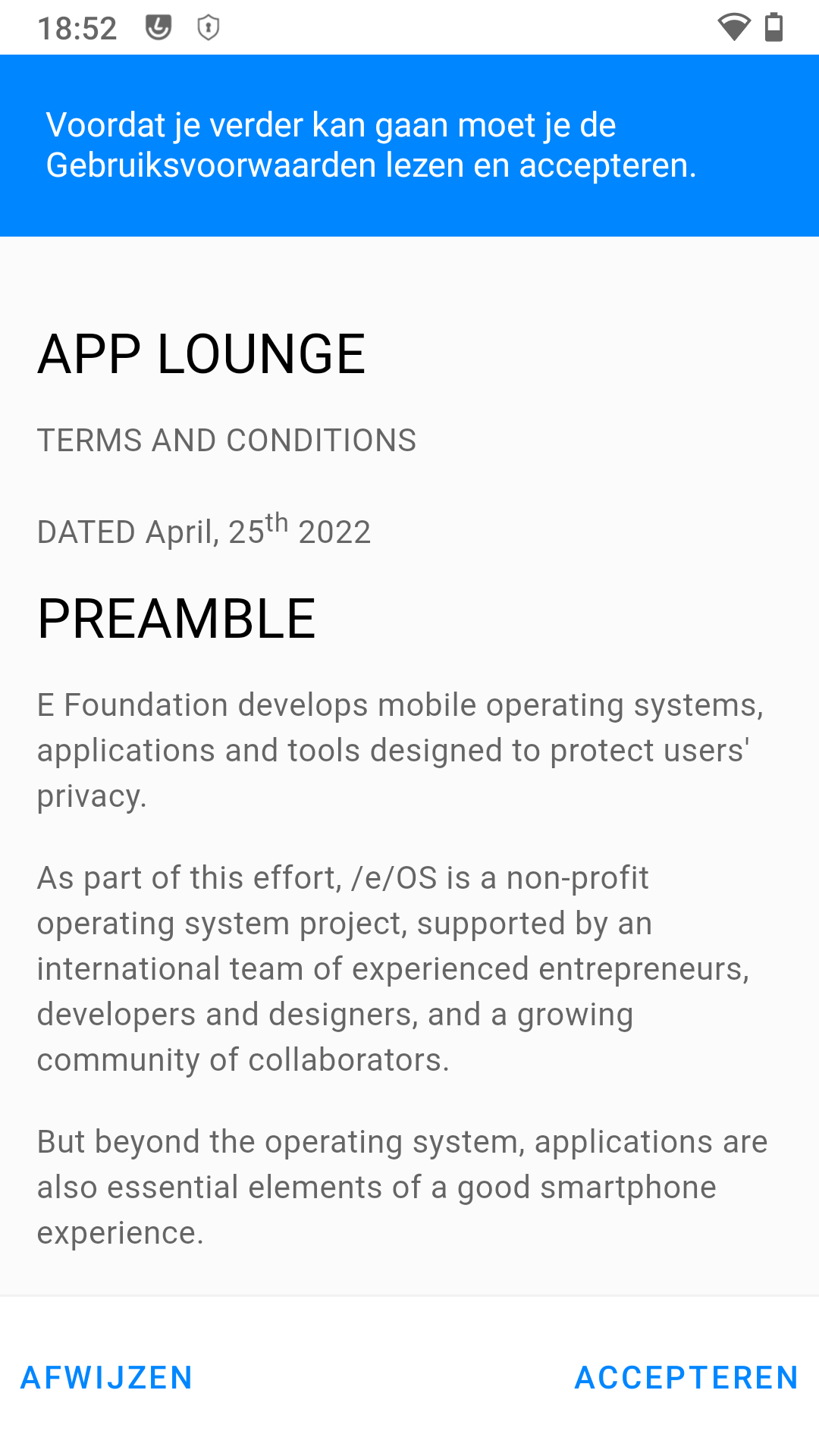Image resolution: width=819 pixels, height=1456 pixels.
Task: Tap the divider above the bottom buttons
Action: tap(409, 1289)
